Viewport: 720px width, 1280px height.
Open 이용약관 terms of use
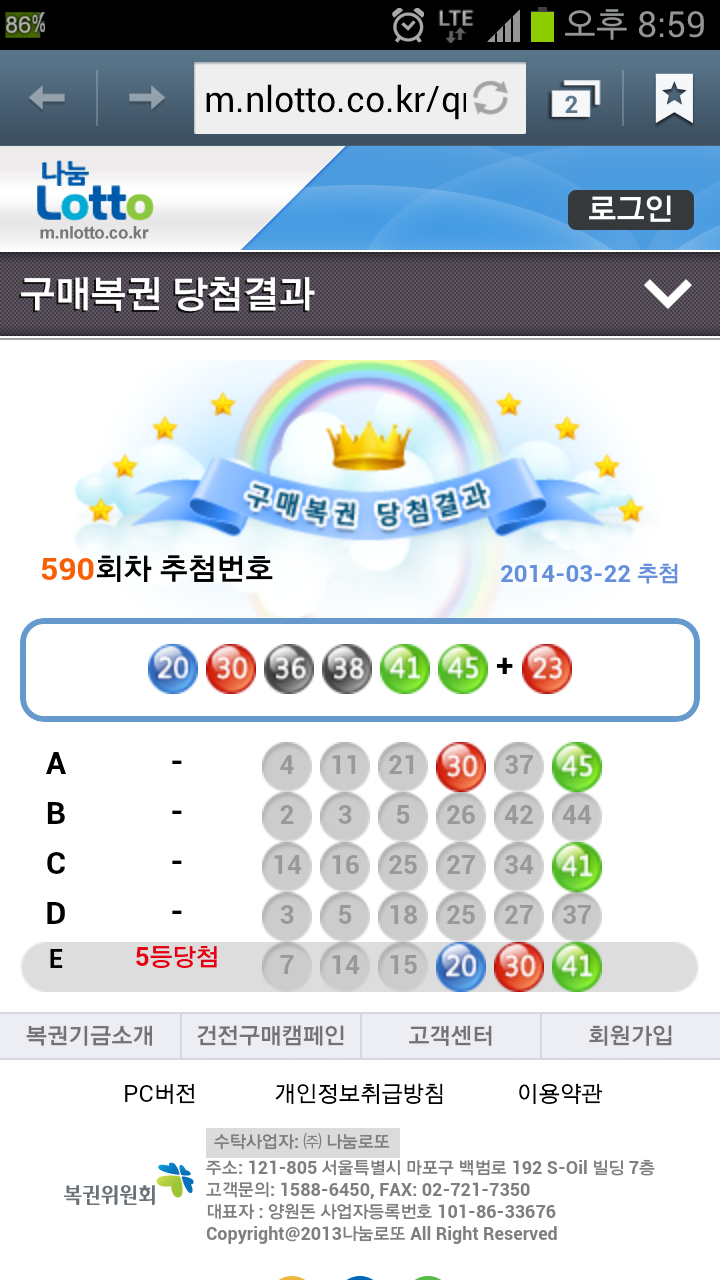point(559,1093)
